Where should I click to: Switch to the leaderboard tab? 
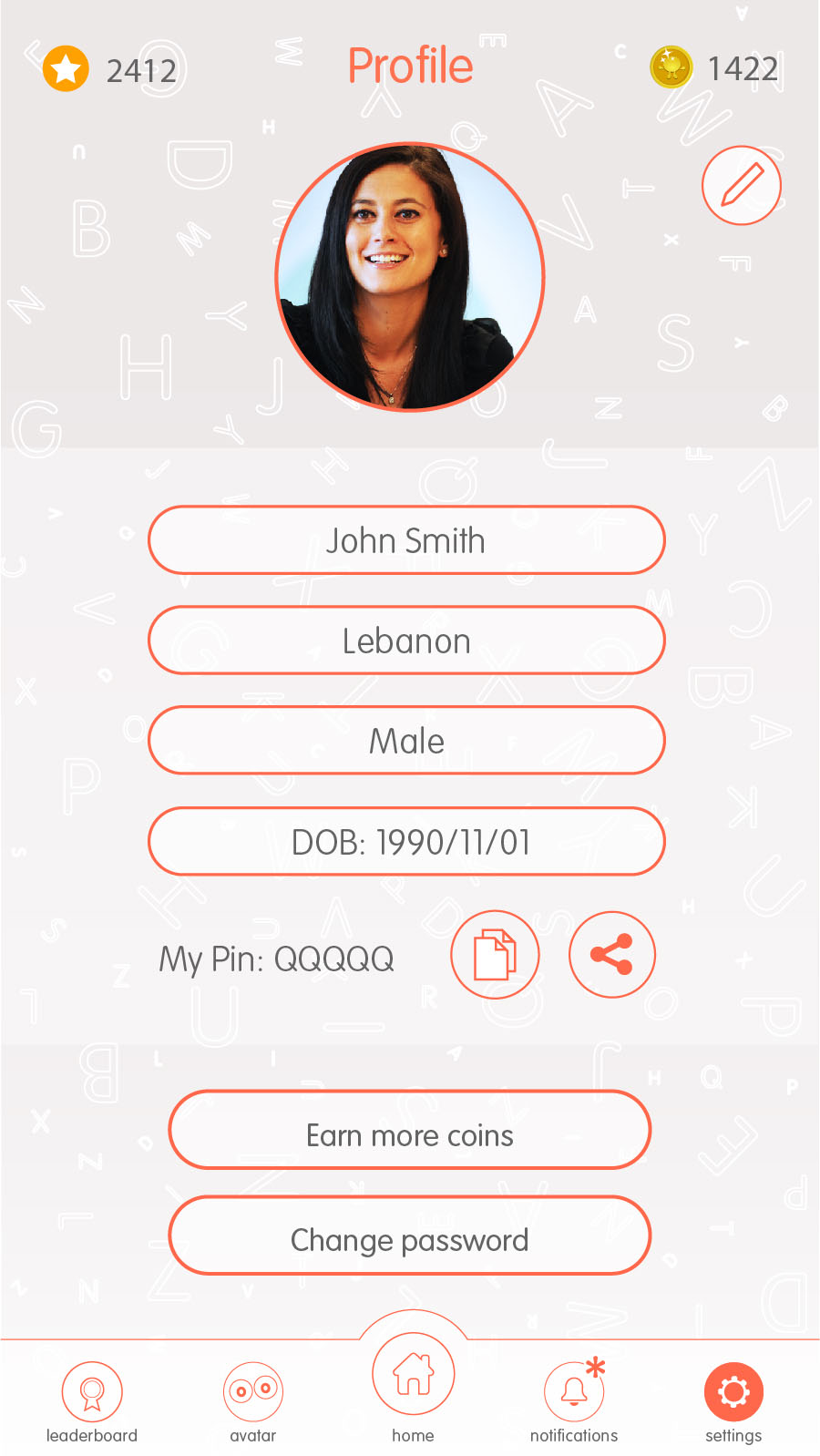point(92,1402)
